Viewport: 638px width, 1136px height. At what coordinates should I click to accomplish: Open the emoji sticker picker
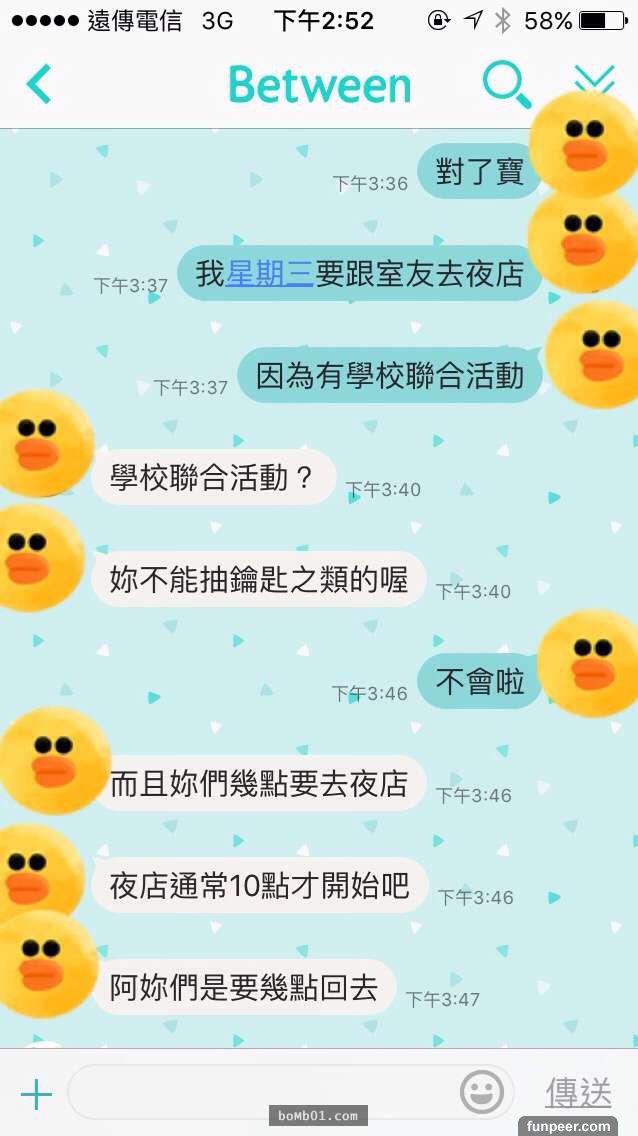tap(482, 1093)
